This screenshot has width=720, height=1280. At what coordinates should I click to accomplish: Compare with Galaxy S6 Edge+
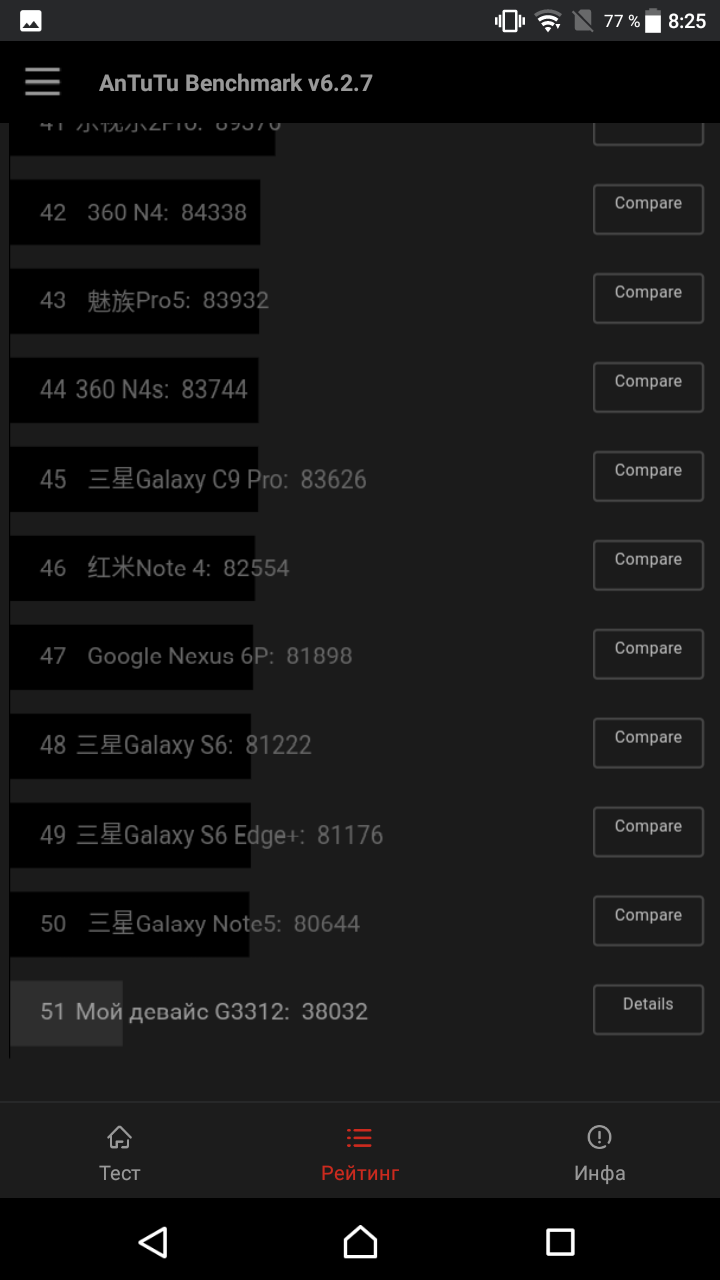[x=648, y=833]
